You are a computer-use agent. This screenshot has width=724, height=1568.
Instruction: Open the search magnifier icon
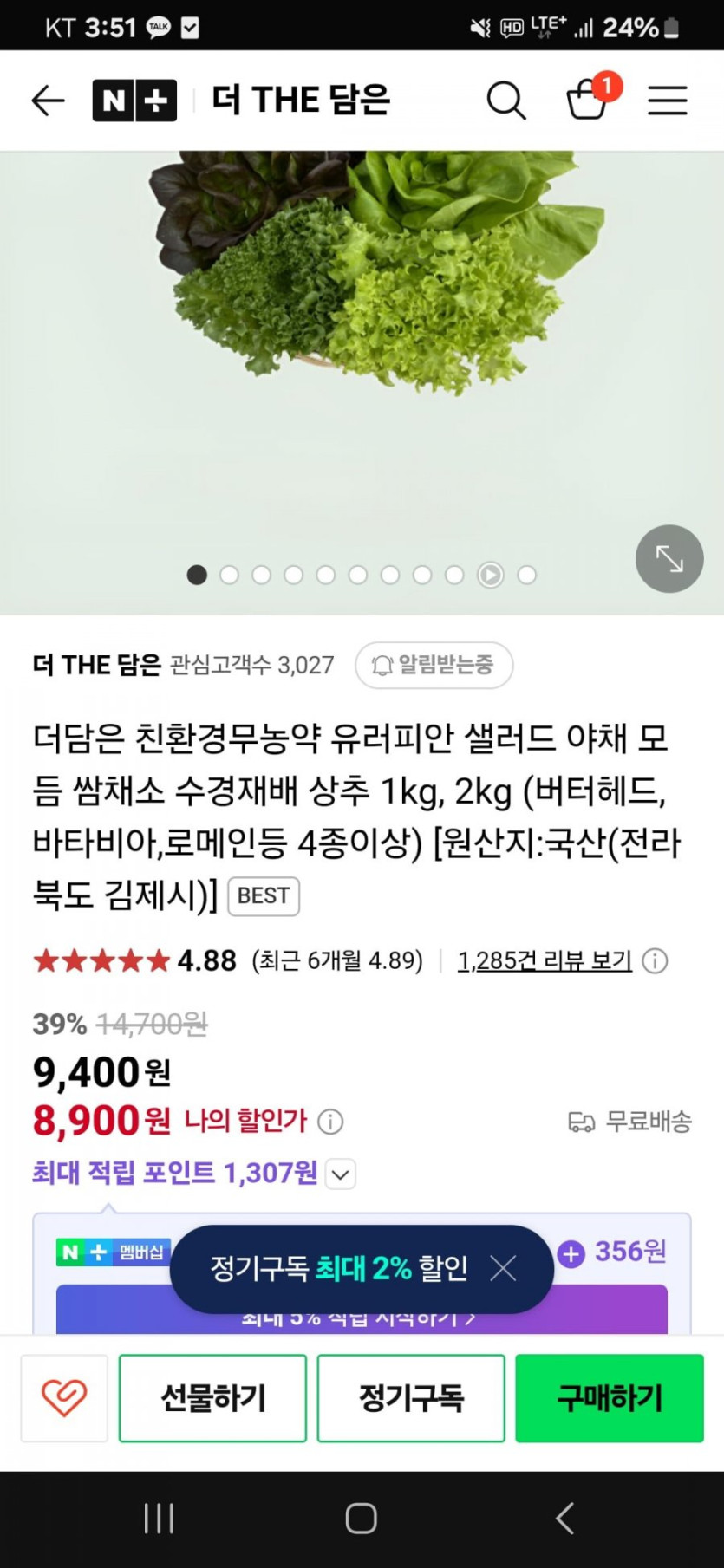click(x=505, y=101)
